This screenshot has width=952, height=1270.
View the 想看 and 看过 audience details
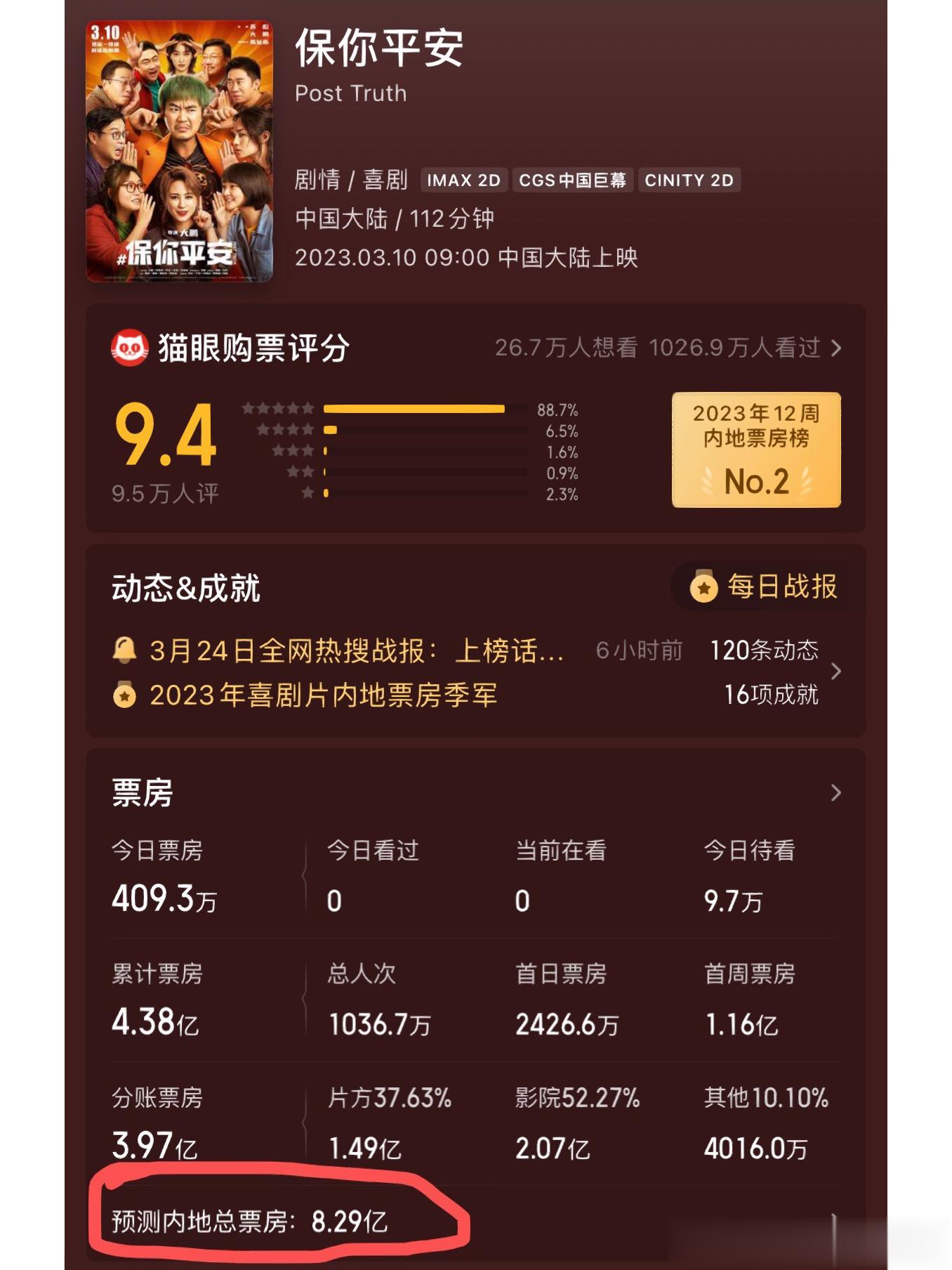(667, 348)
